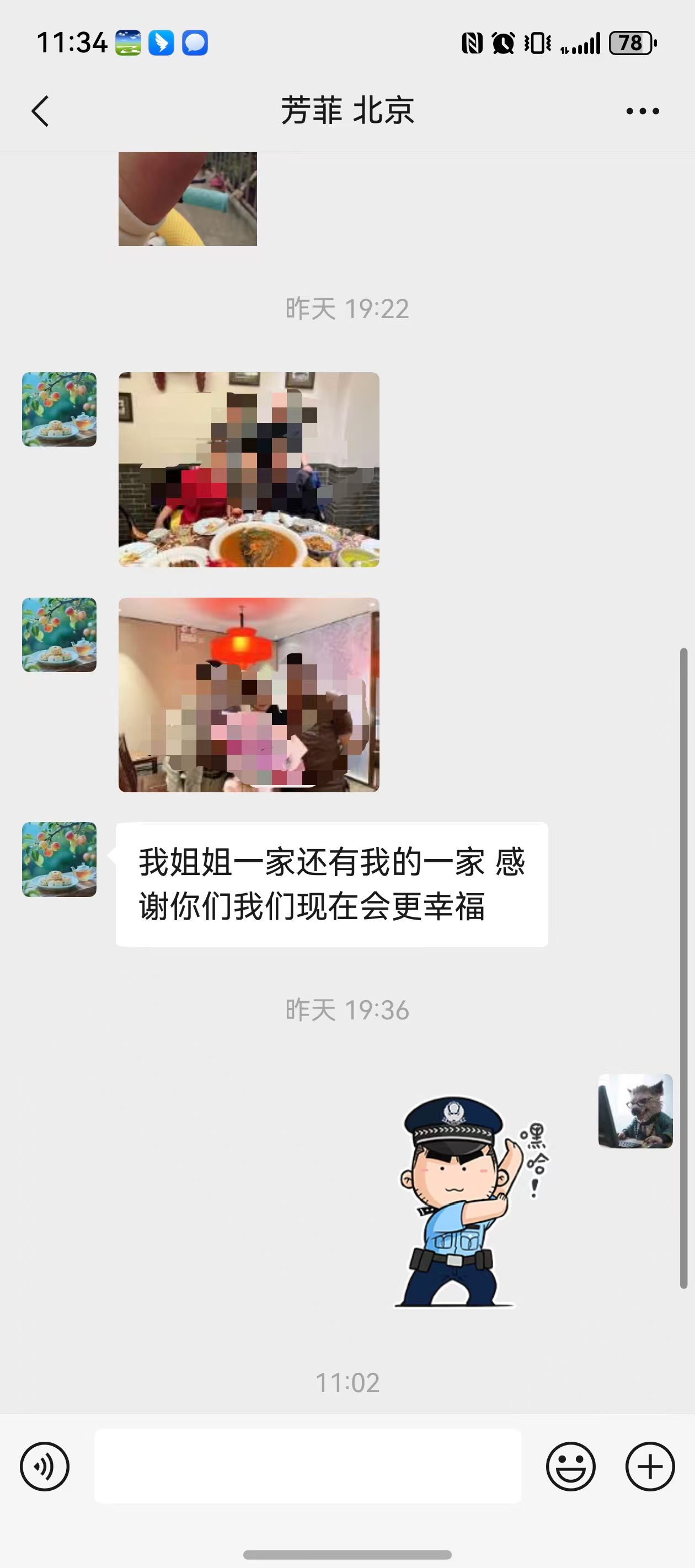695x1568 pixels.
Task: Open the policeman 嘿哈 sticker
Action: coord(469,1202)
